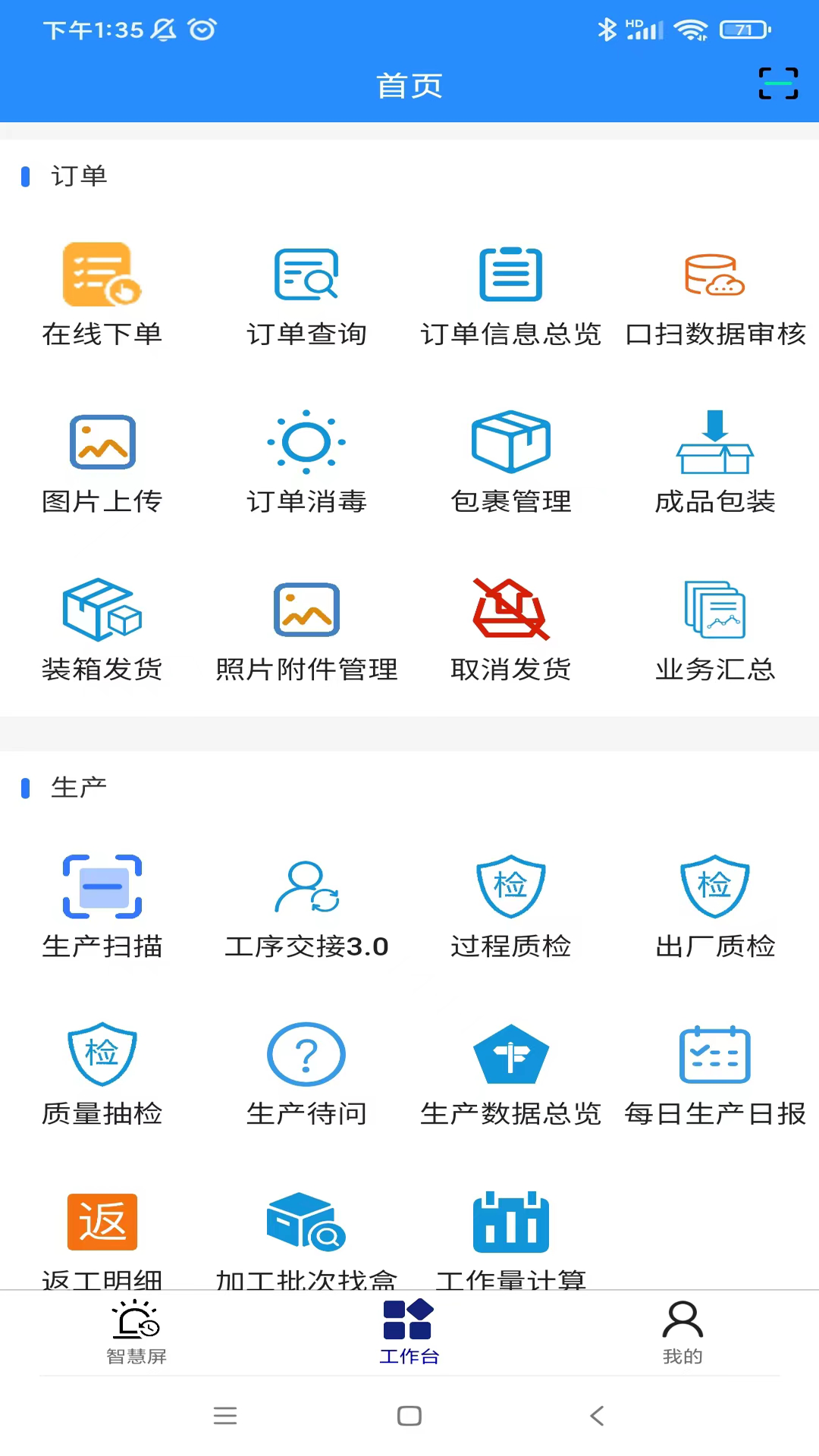Viewport: 819px width, 1456px height.
Task: Open the scan icon in the header
Action: pyautogui.click(x=778, y=83)
